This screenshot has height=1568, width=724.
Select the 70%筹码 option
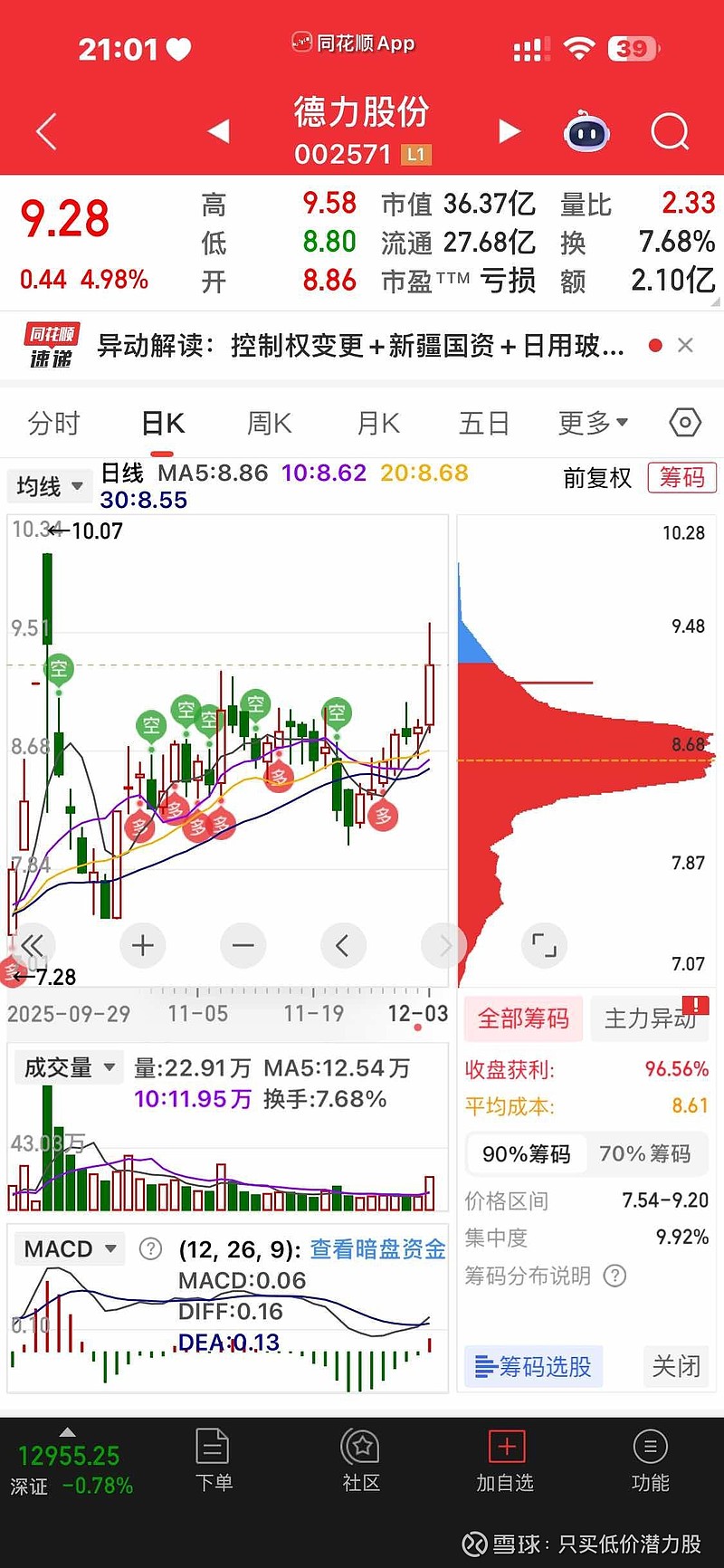[644, 1153]
